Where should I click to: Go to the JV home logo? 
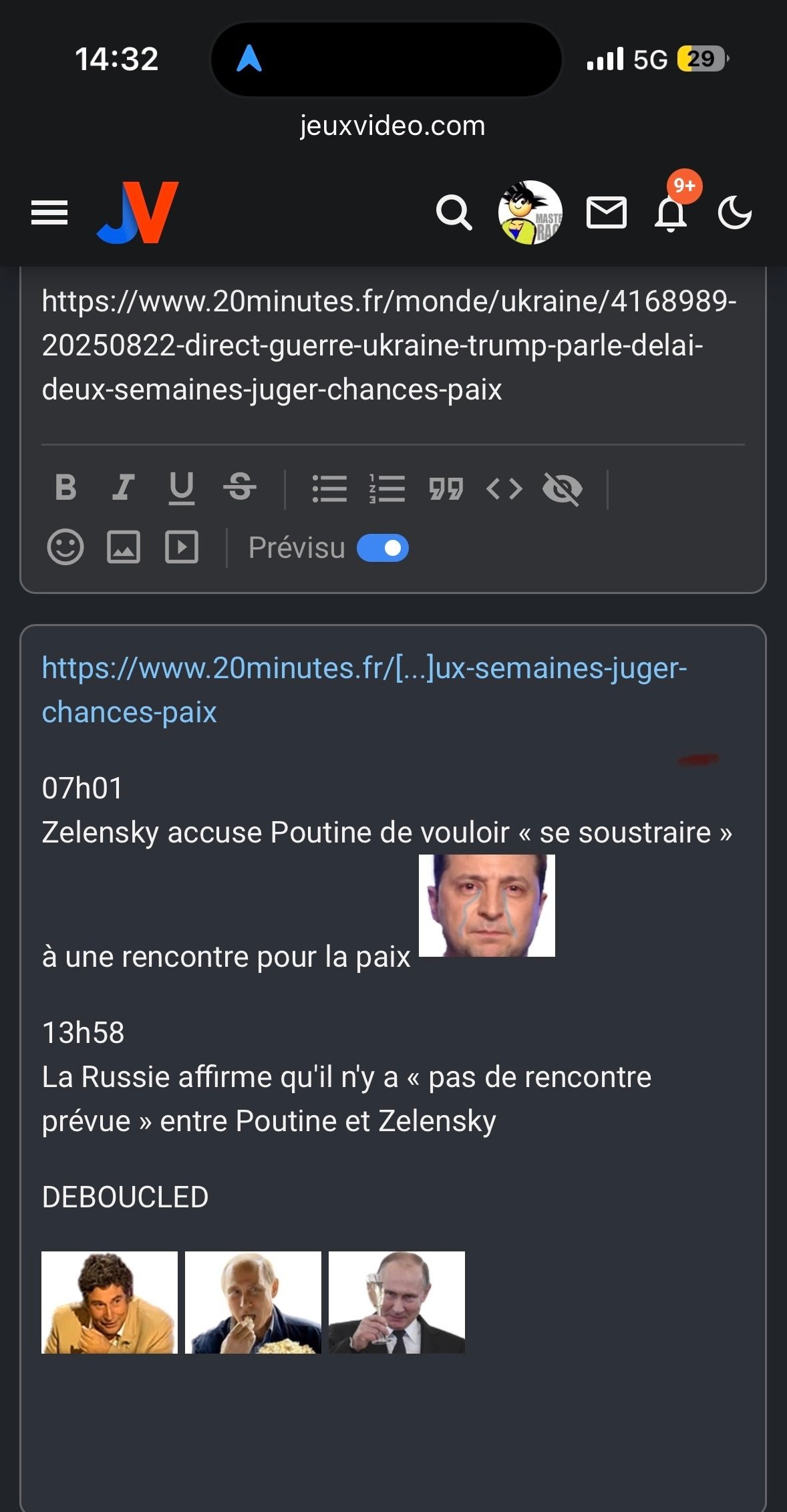(x=138, y=212)
